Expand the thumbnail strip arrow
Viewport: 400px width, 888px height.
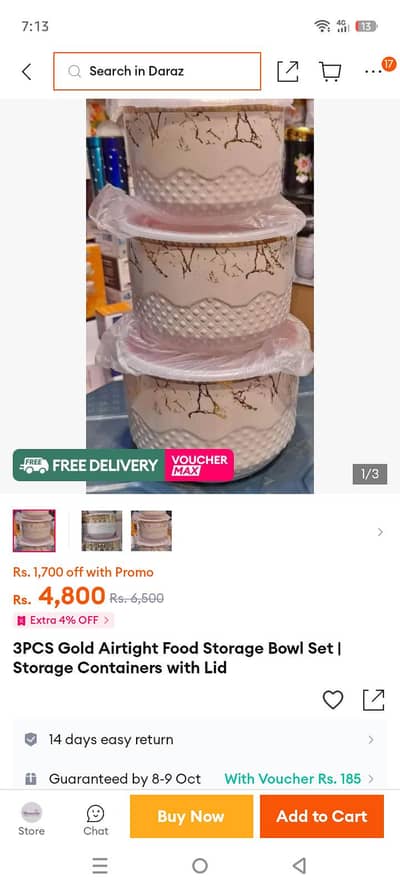coord(380,532)
